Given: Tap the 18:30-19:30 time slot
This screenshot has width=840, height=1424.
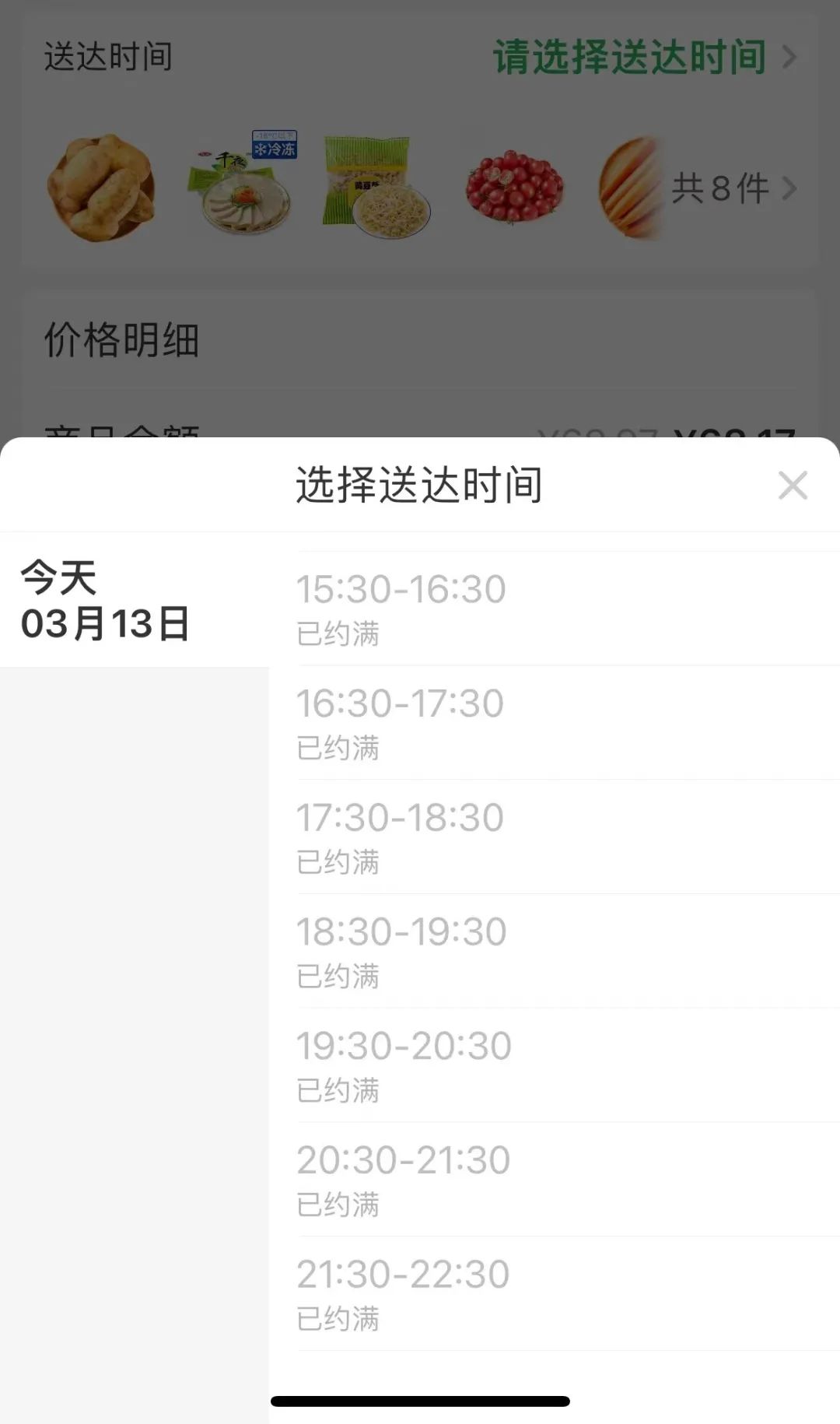Looking at the screenshot, I should (x=554, y=951).
